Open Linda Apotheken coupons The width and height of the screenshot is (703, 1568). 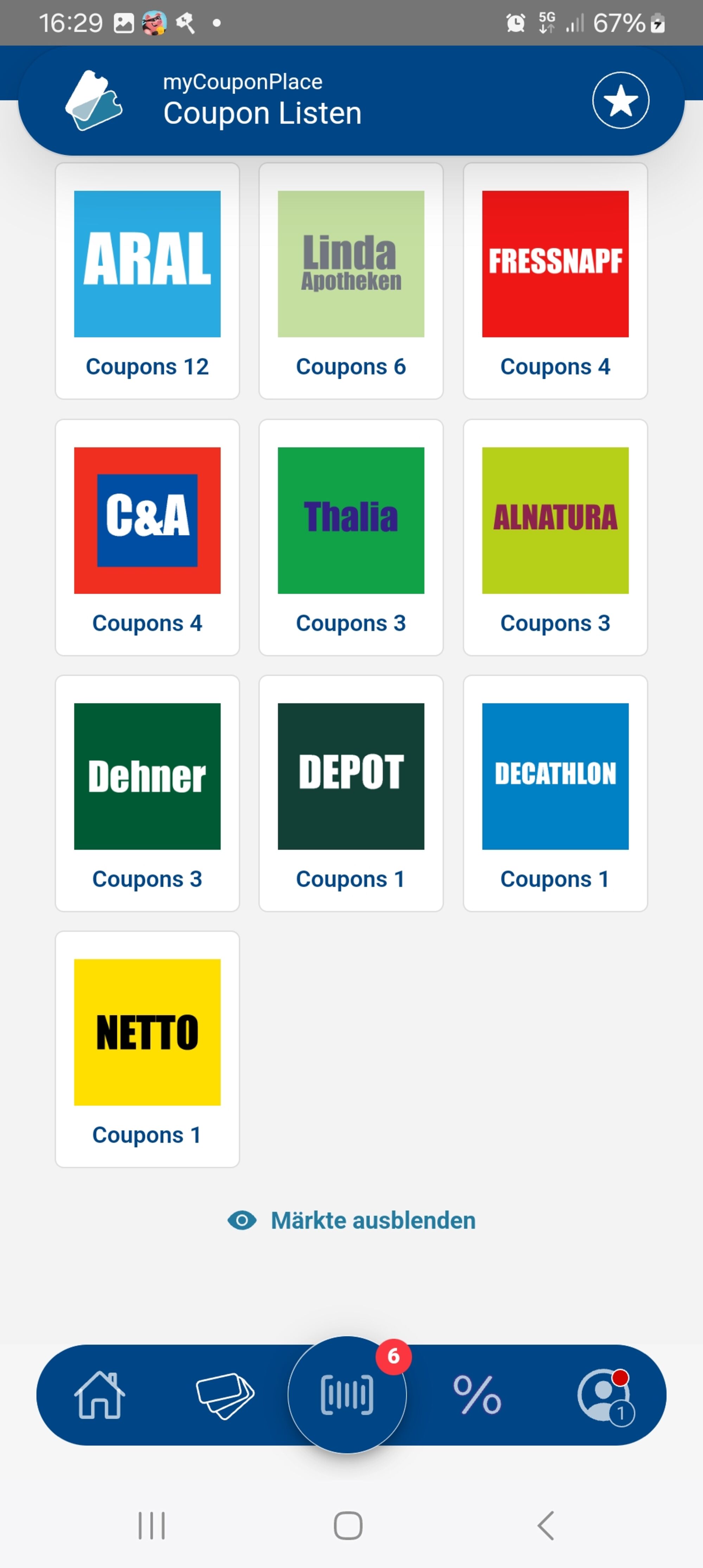[351, 281]
